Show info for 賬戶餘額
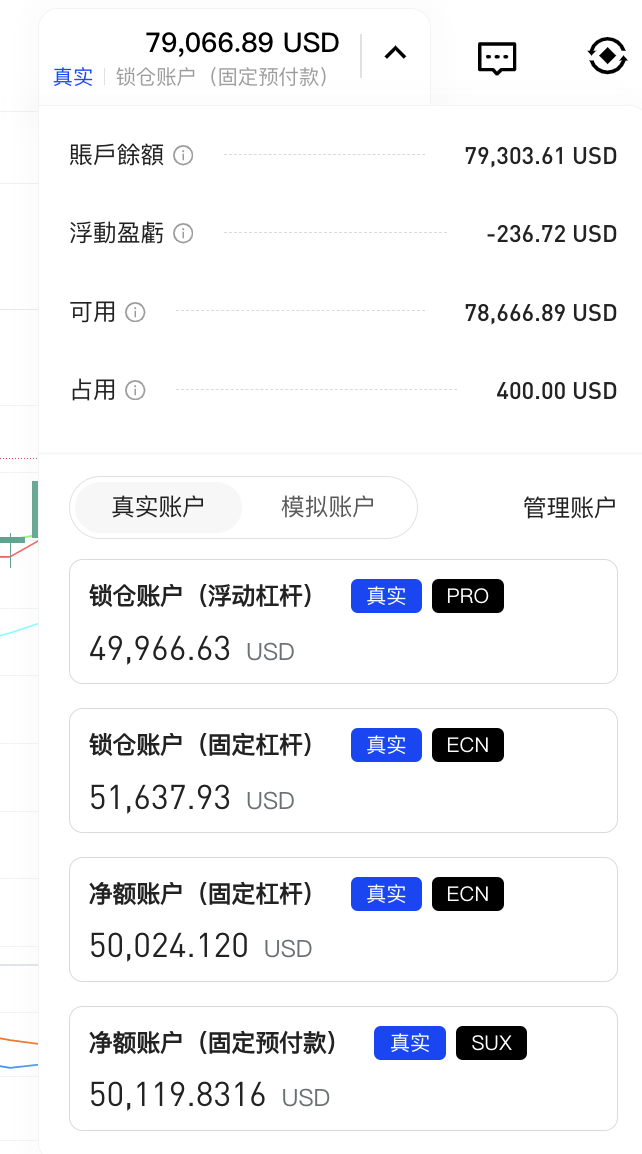Viewport: 642px width, 1154px height. click(x=183, y=155)
